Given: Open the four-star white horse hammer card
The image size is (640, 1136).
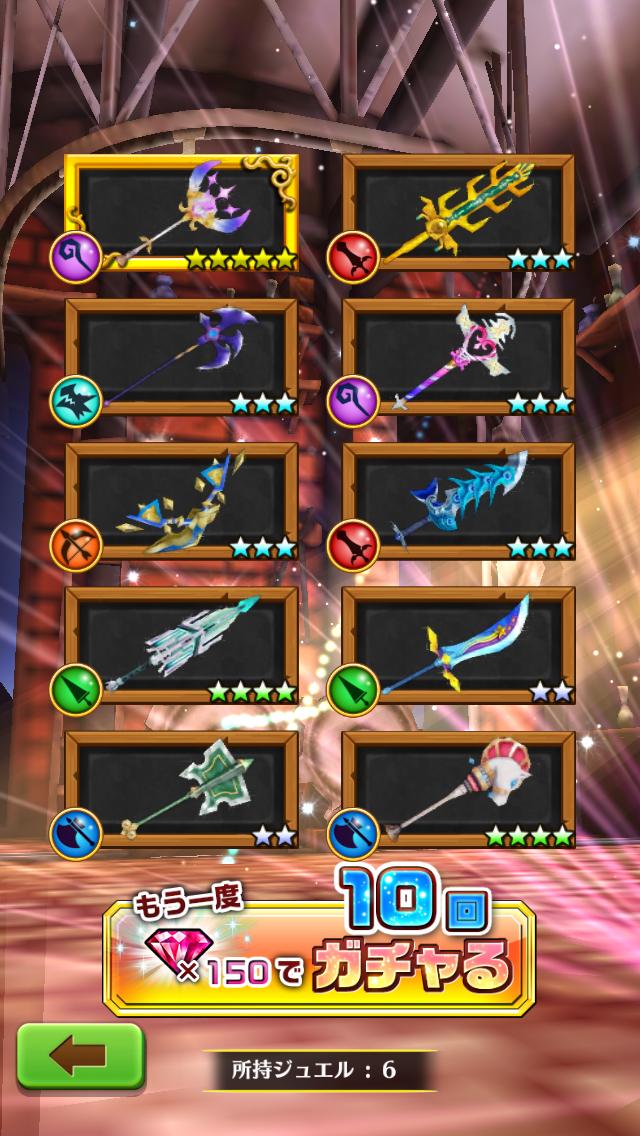Looking at the screenshot, I should (x=458, y=789).
